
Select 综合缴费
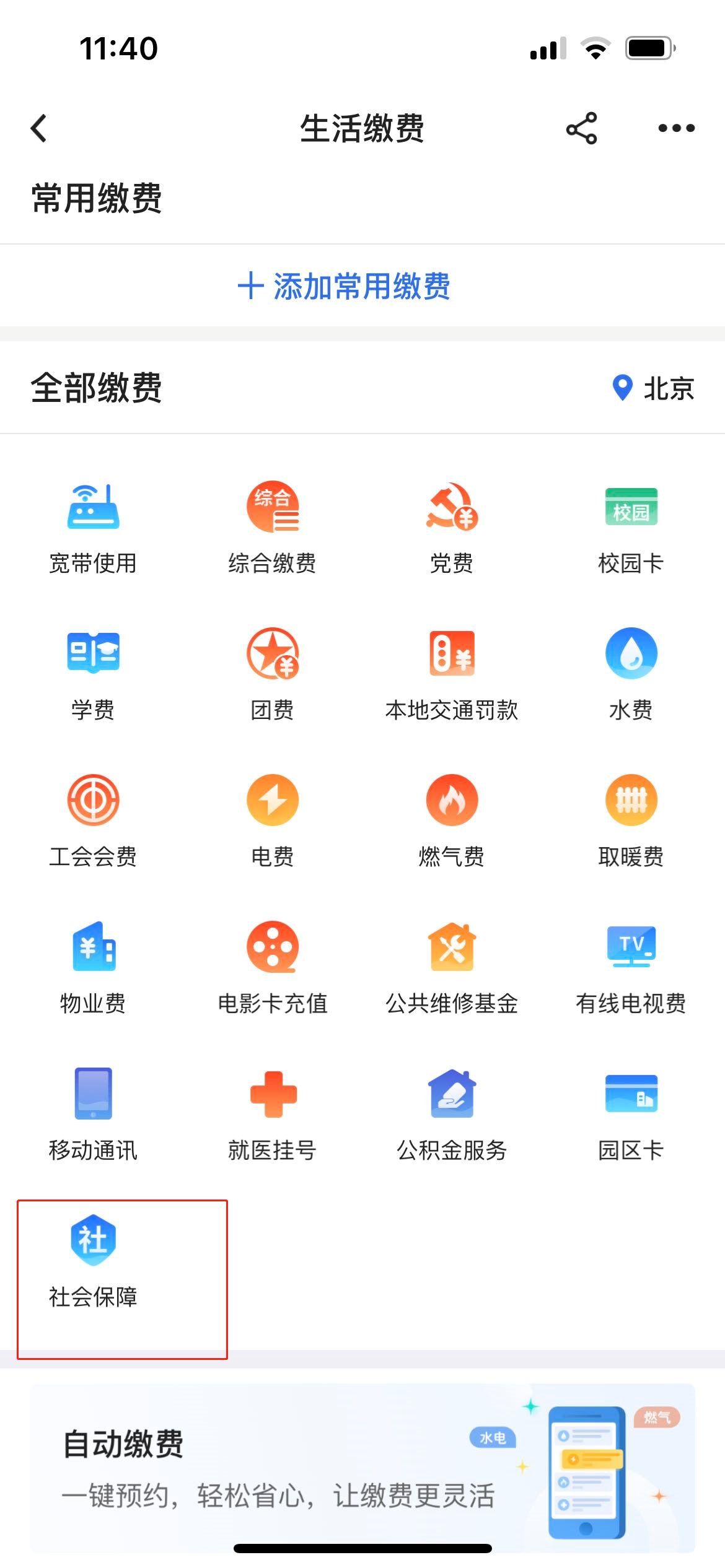[273, 526]
